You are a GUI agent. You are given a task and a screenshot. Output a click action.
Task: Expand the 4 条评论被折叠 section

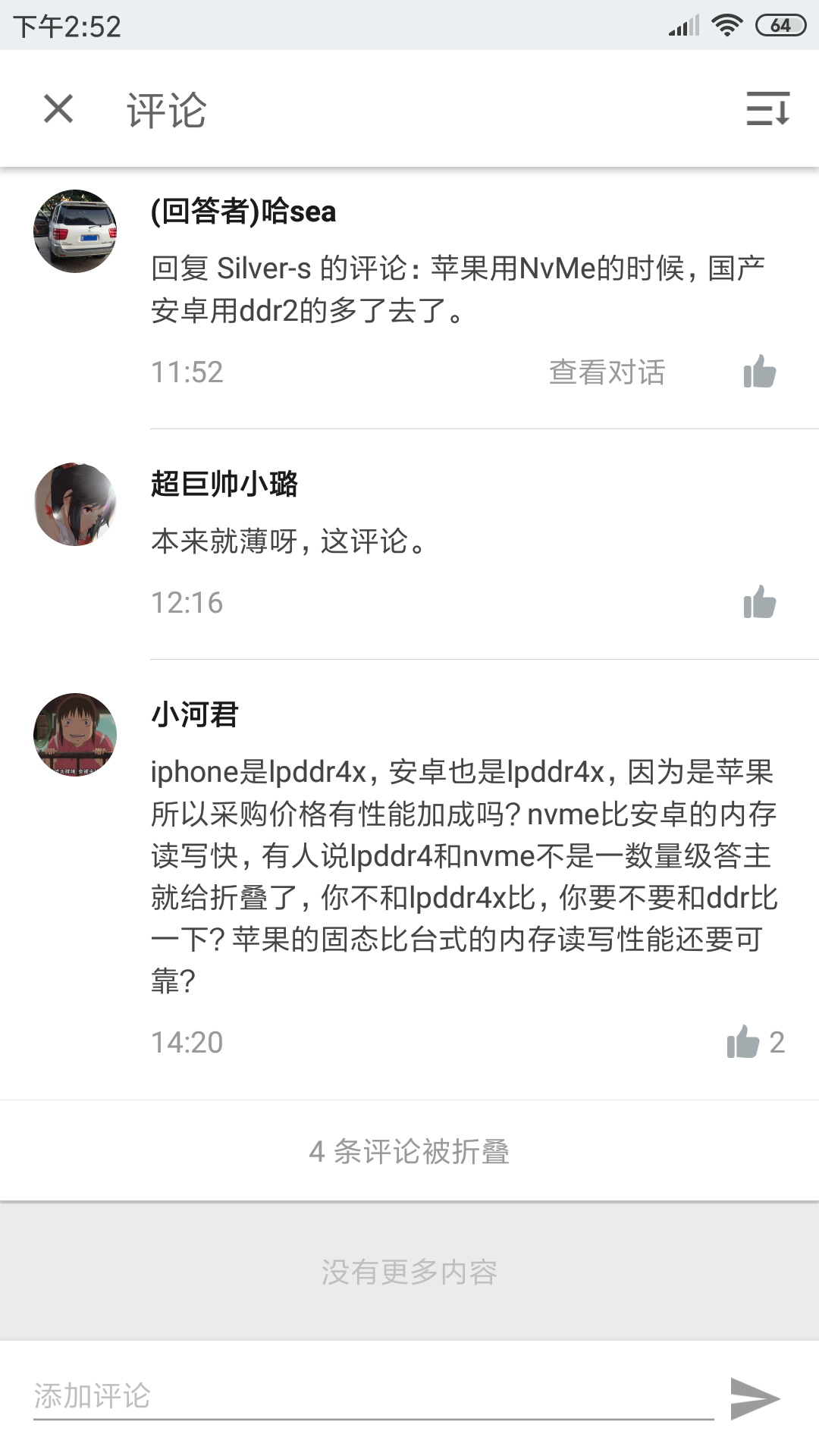tap(409, 1151)
